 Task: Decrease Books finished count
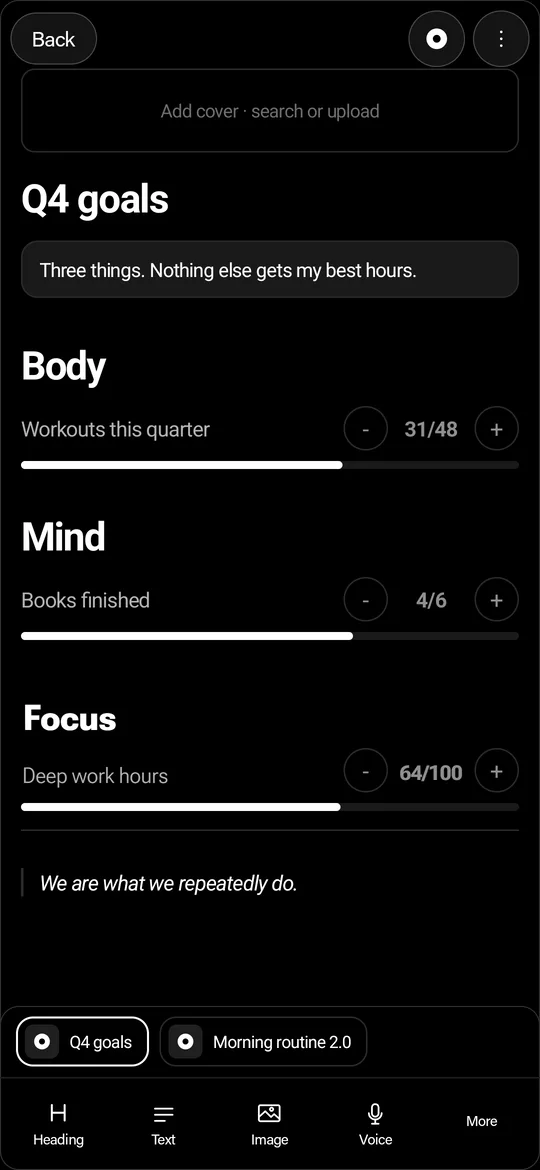(365, 600)
